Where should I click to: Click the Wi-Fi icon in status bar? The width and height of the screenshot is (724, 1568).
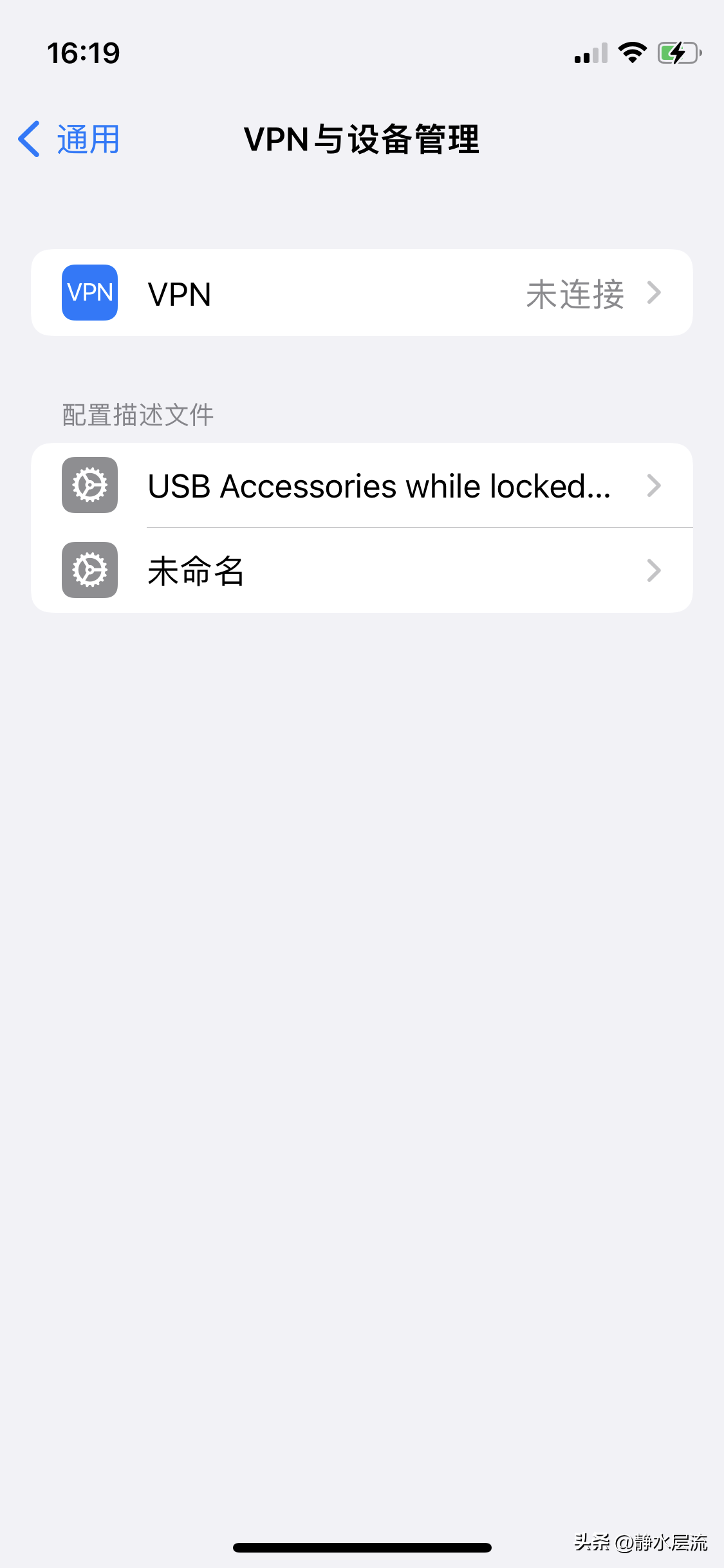coord(633,53)
